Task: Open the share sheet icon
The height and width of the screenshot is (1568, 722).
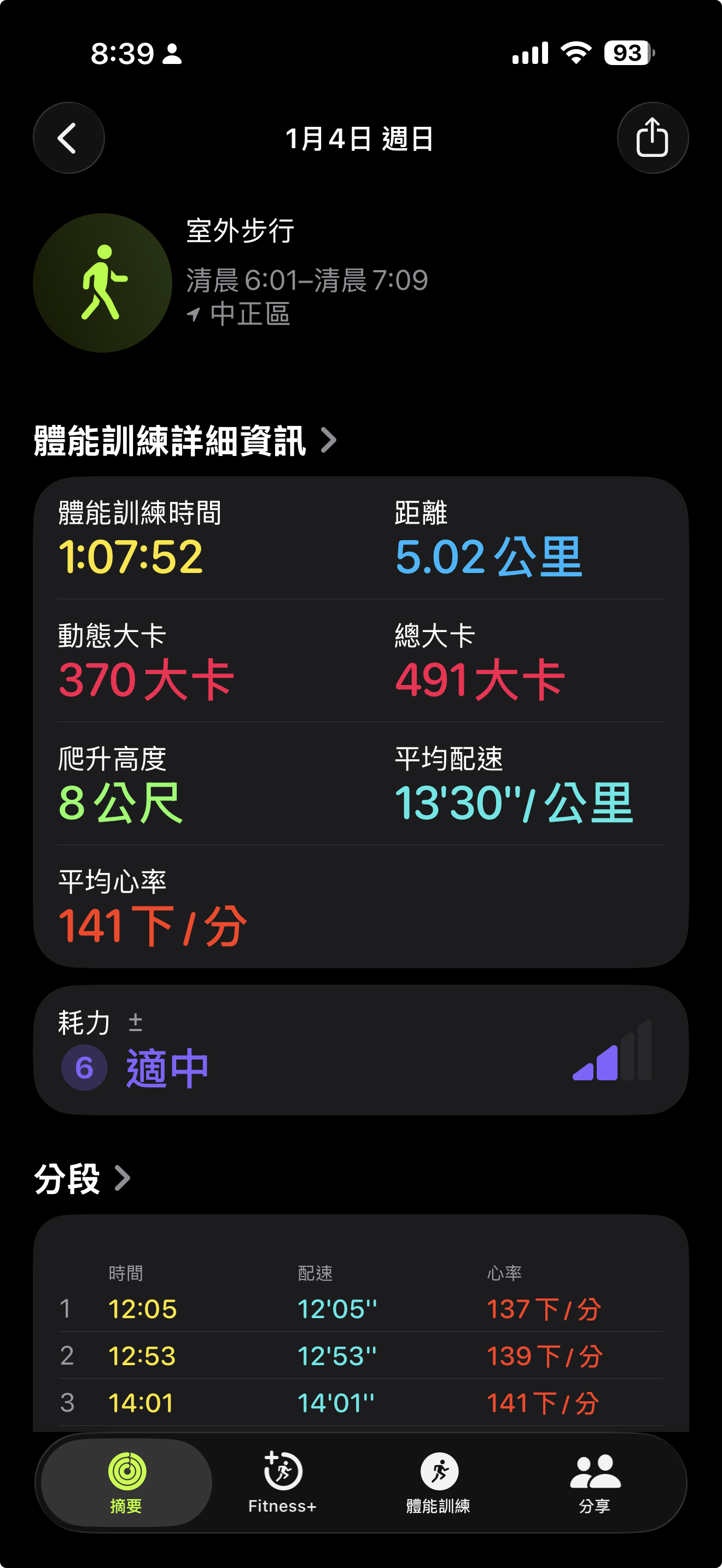Action: coord(653,138)
